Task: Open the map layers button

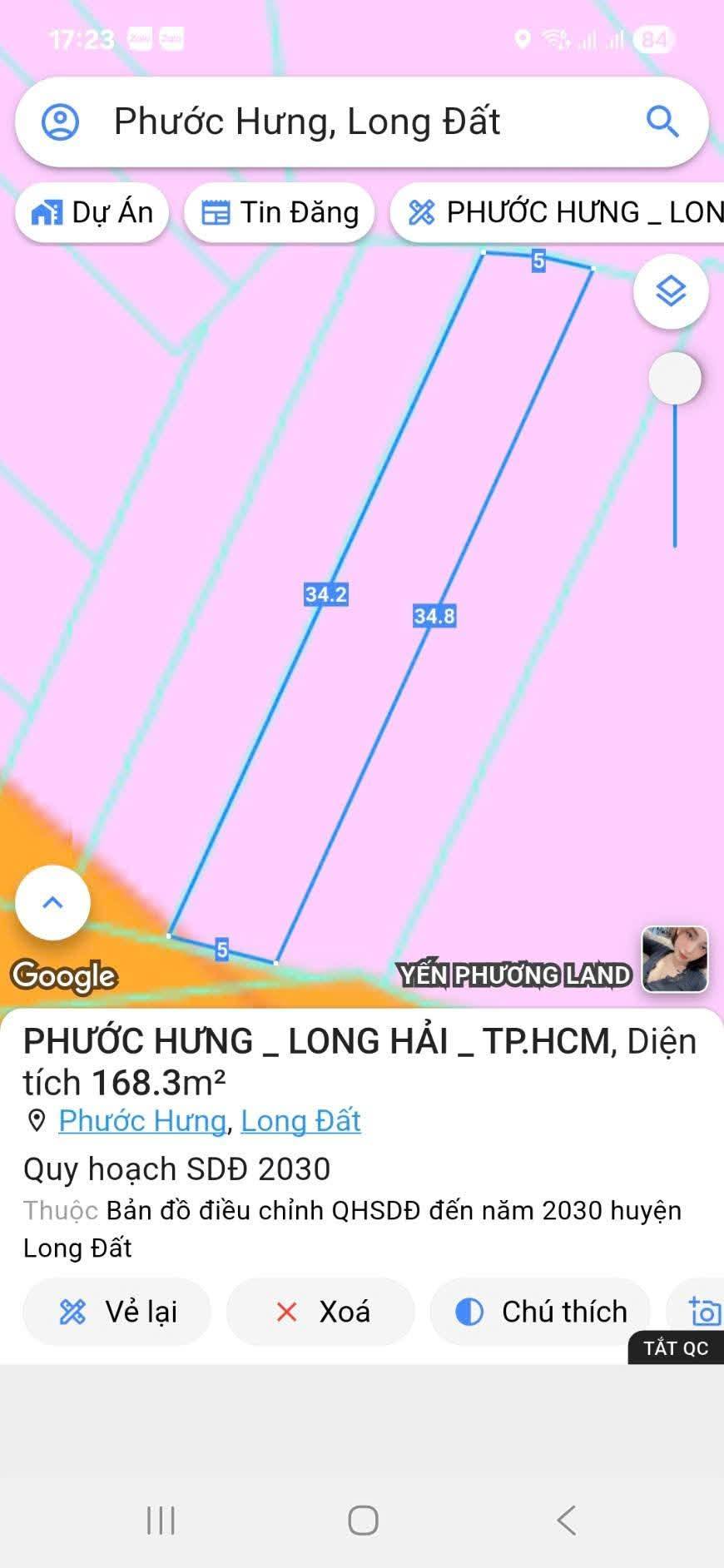Action: [x=671, y=292]
